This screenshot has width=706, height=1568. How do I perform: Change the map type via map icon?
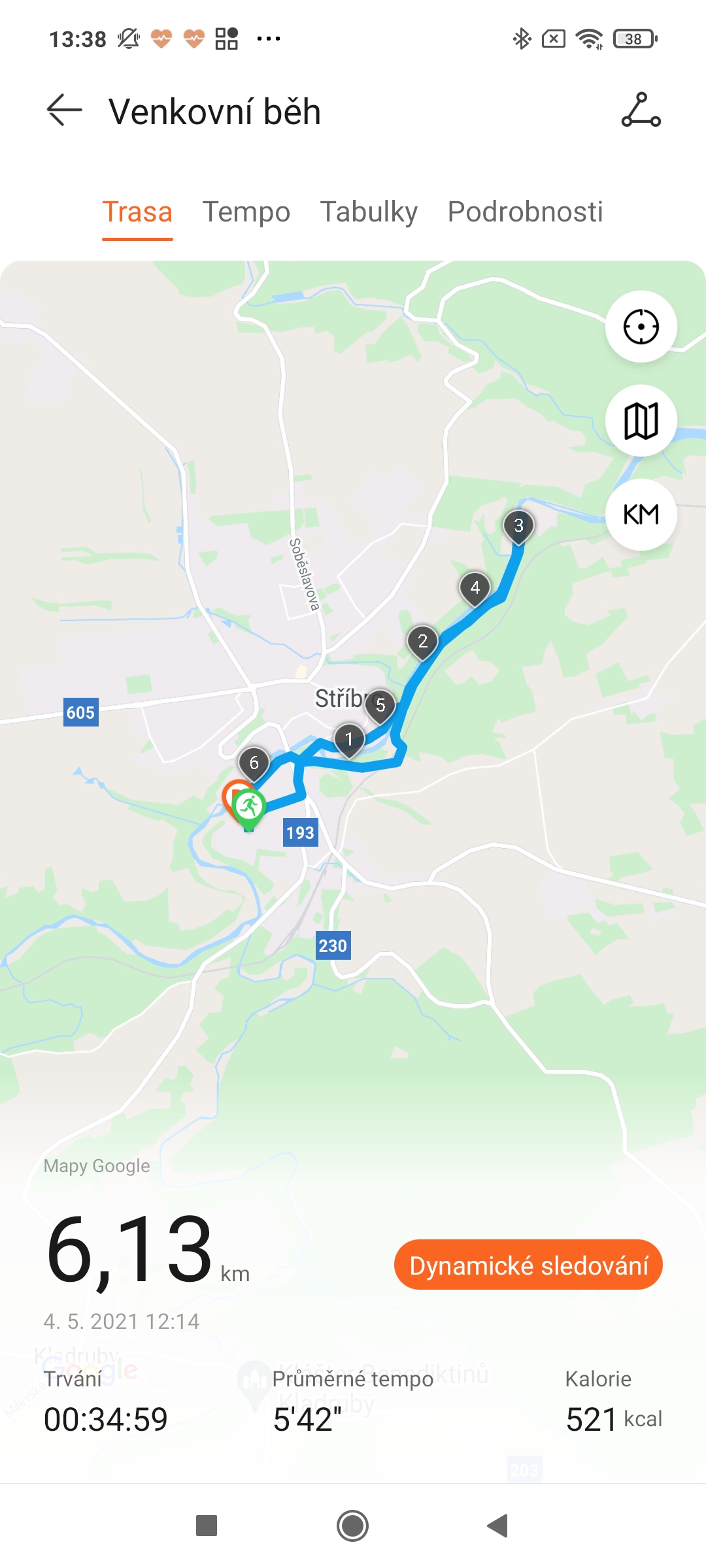tap(641, 421)
